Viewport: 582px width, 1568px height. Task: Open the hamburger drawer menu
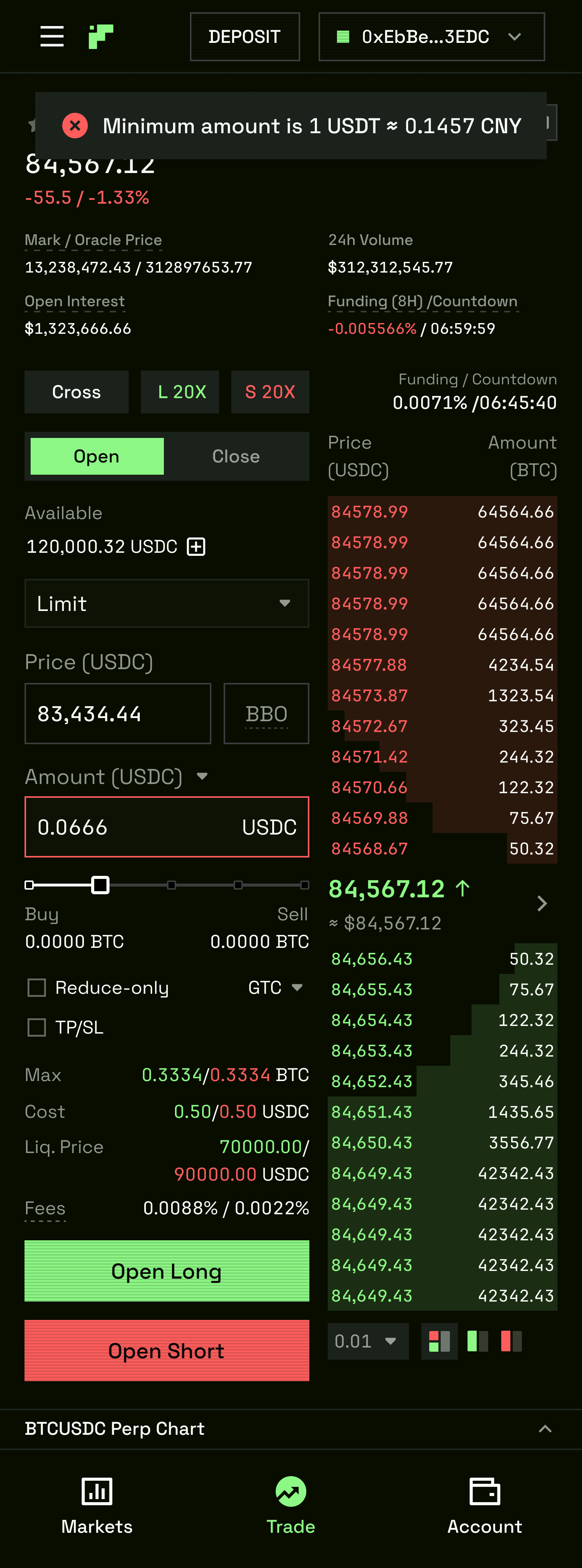[52, 36]
